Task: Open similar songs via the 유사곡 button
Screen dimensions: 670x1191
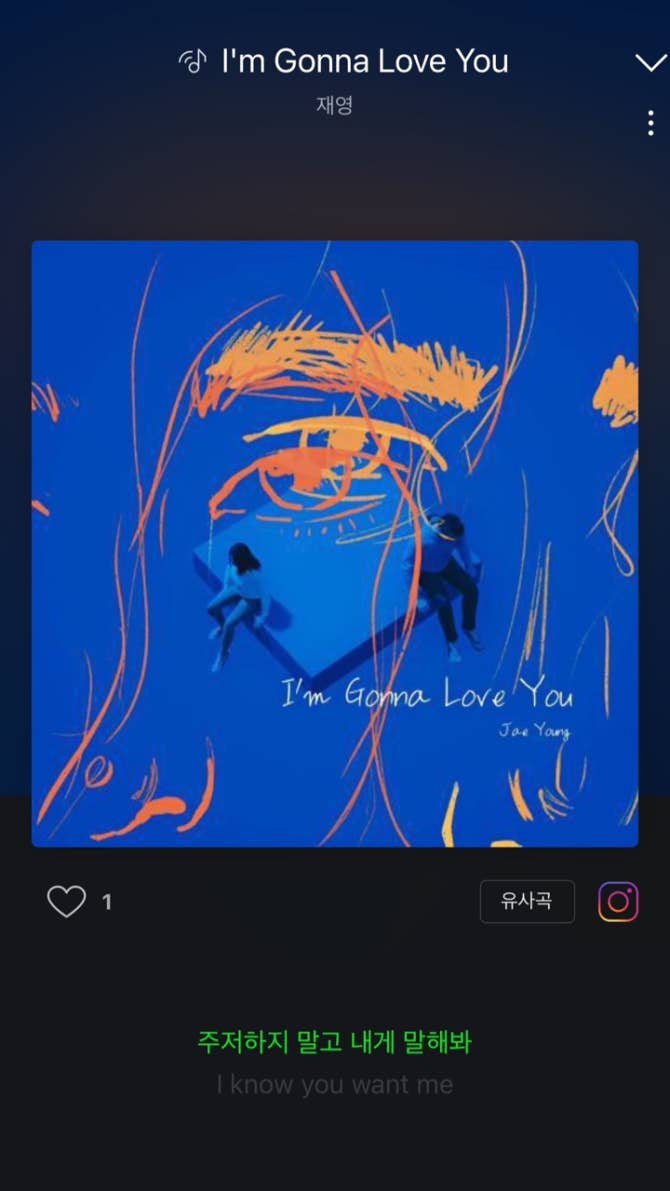Action: tap(527, 901)
